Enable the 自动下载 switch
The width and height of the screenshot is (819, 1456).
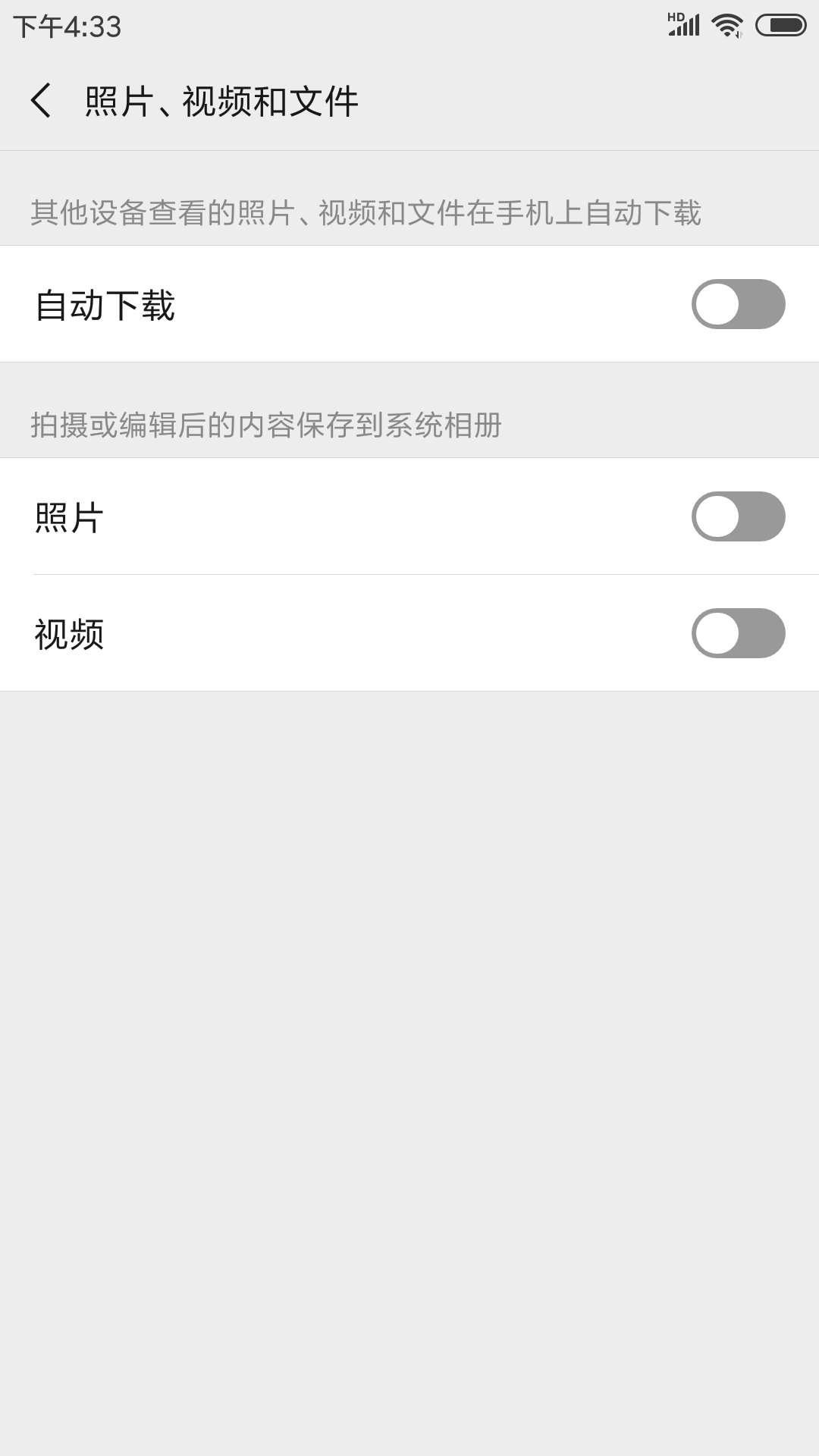pyautogui.click(x=739, y=304)
